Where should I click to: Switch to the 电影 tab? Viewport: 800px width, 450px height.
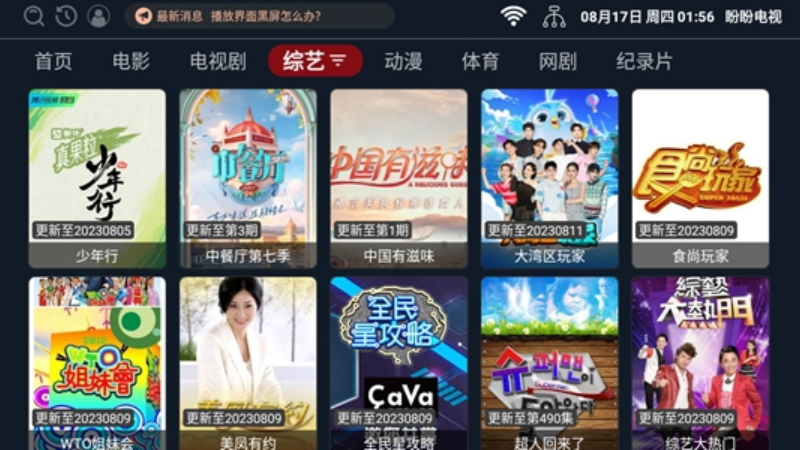pyautogui.click(x=131, y=61)
